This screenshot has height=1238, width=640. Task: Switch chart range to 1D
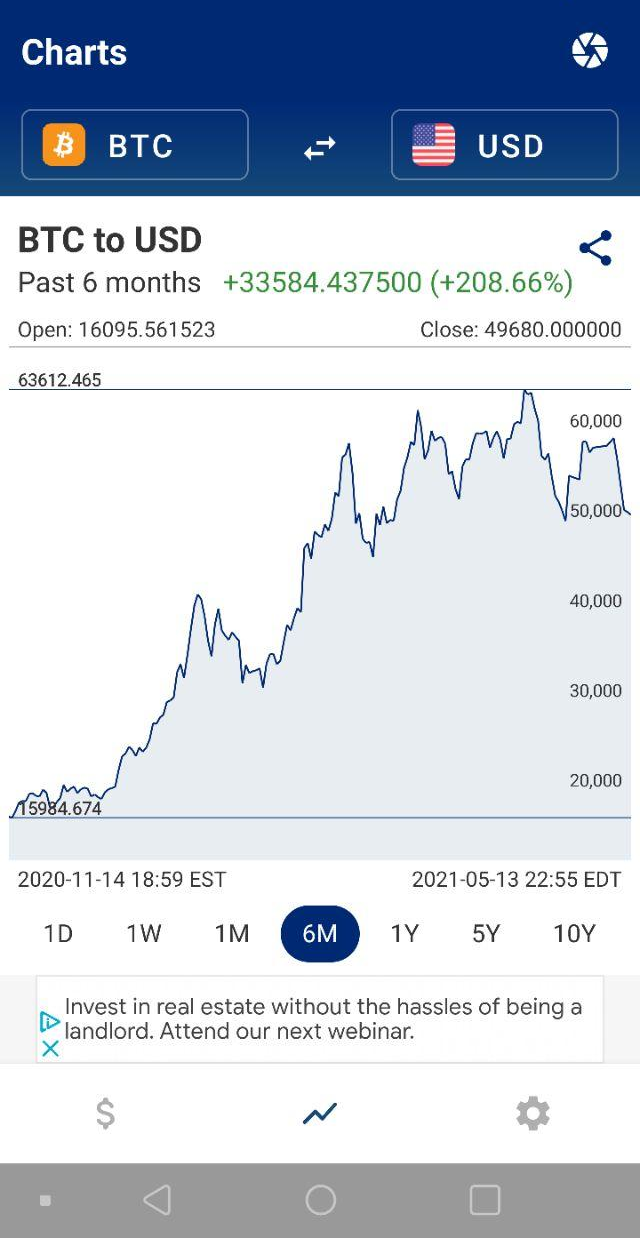click(x=58, y=934)
